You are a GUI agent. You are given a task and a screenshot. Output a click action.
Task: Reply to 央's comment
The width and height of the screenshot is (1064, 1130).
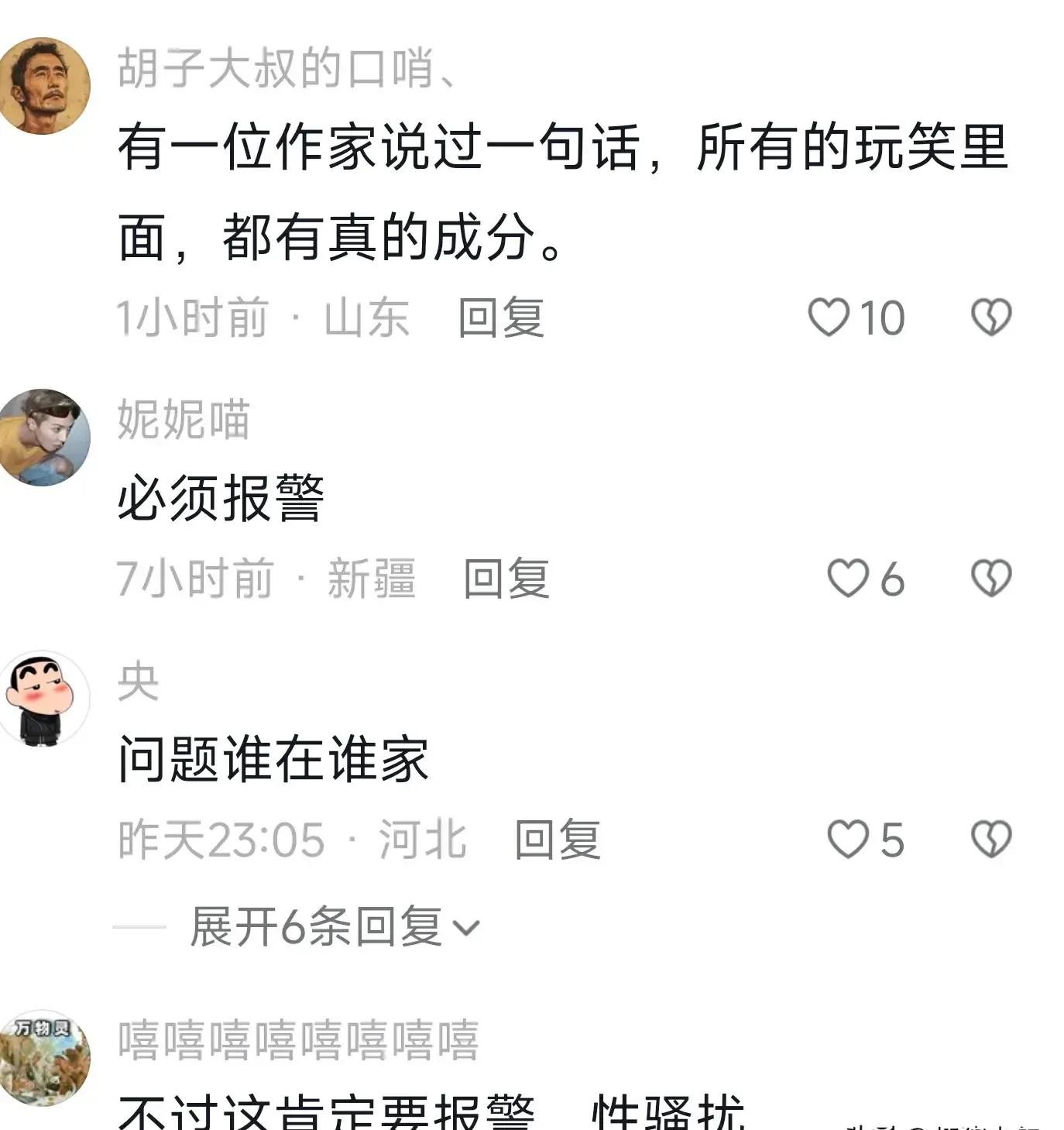point(558,840)
